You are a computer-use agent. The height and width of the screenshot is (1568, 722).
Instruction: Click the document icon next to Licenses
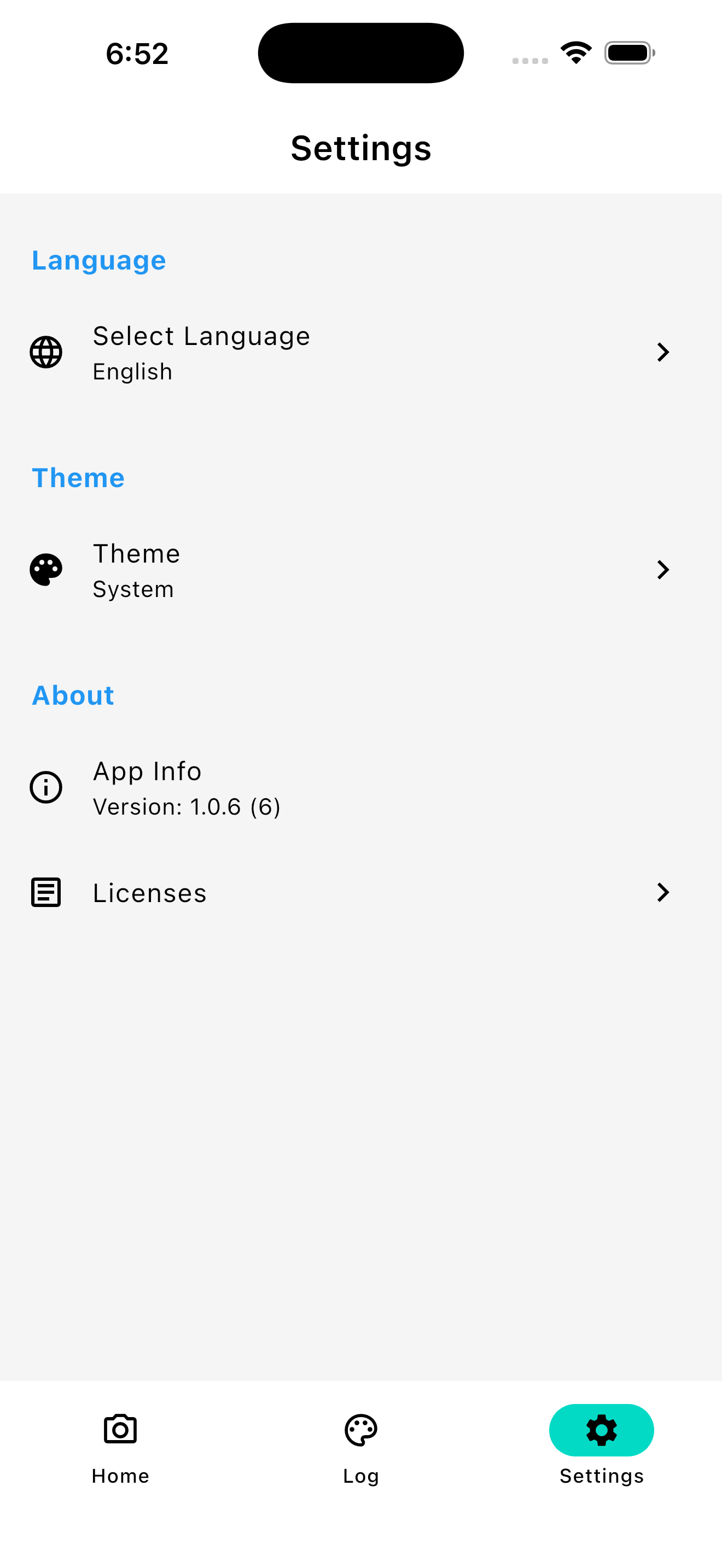pos(45,892)
